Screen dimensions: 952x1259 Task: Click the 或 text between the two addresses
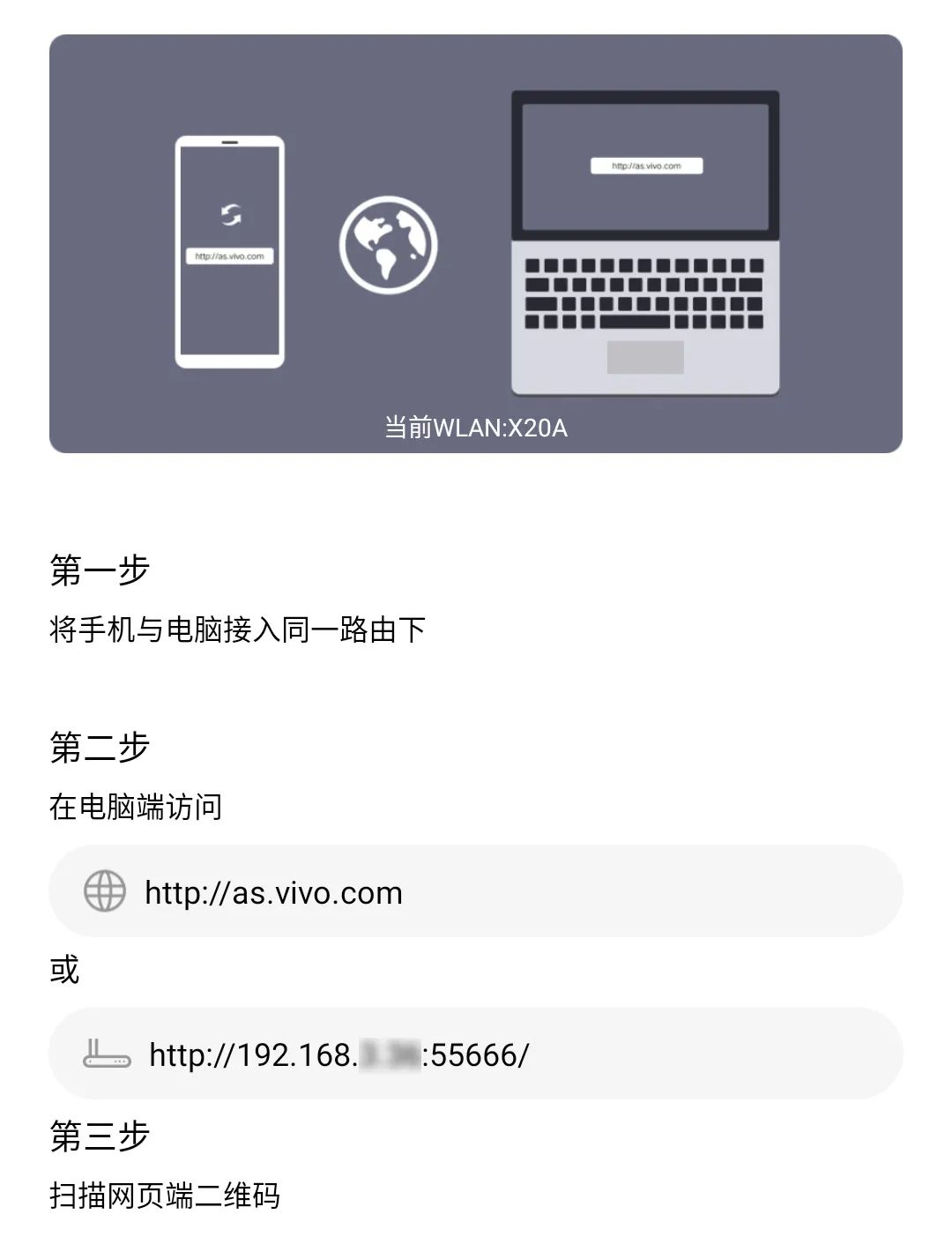pos(62,970)
